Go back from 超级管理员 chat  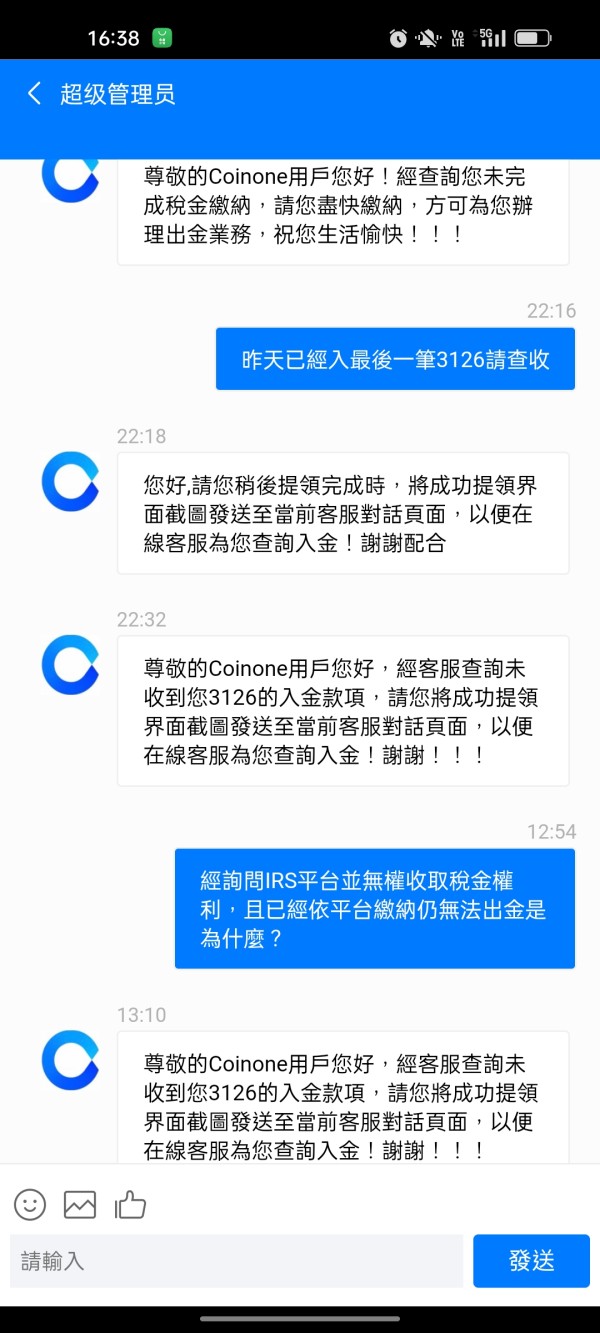pos(34,94)
